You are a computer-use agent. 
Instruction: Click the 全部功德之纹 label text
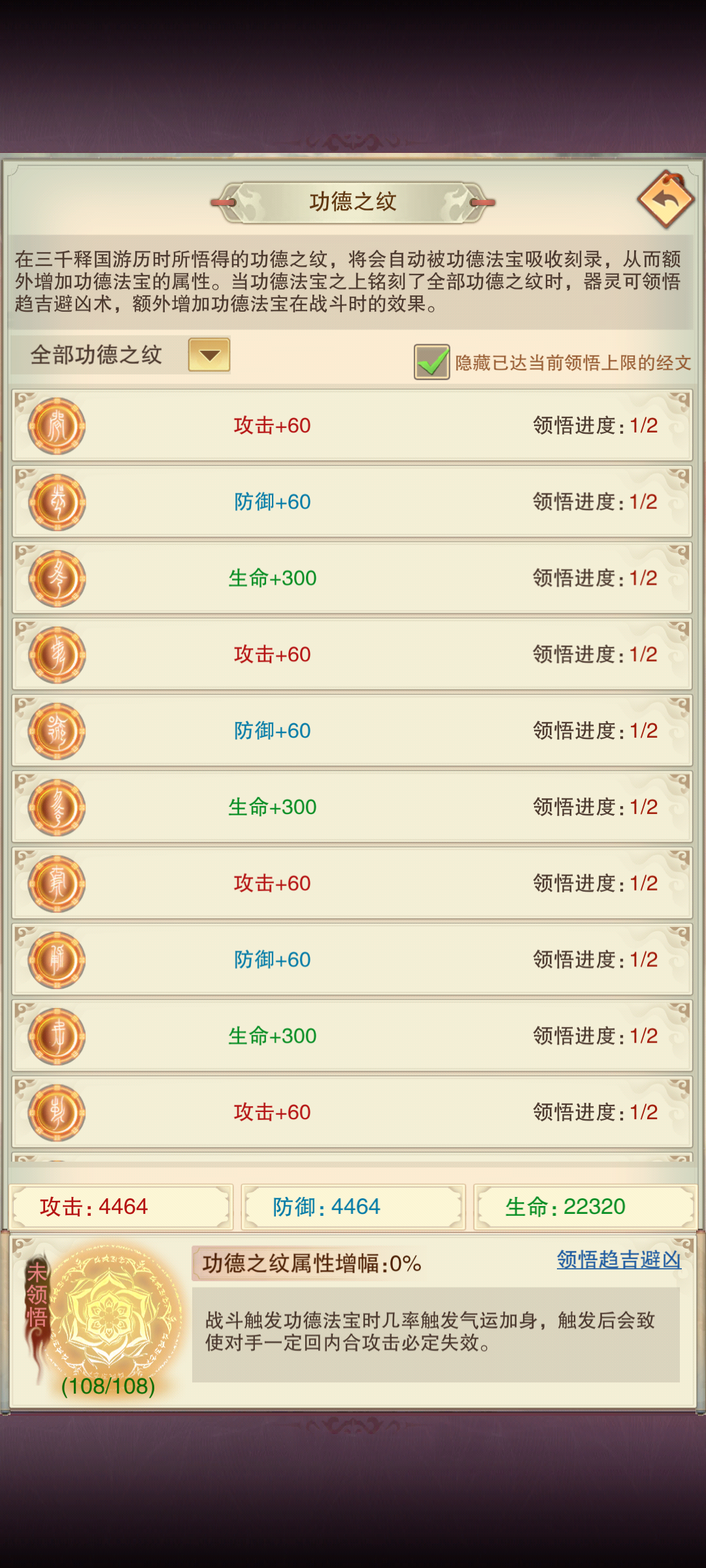tap(97, 355)
